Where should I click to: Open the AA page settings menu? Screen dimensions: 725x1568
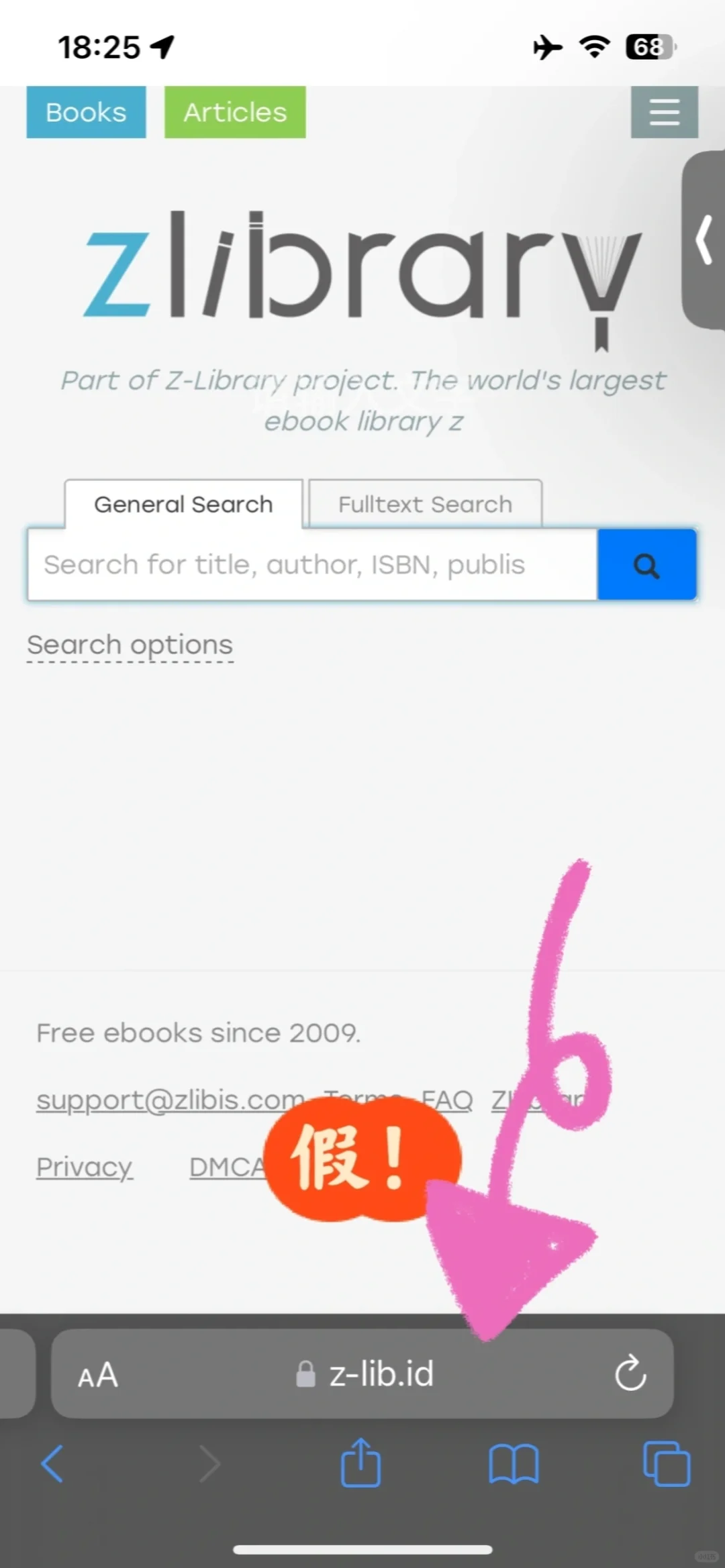(98, 1375)
